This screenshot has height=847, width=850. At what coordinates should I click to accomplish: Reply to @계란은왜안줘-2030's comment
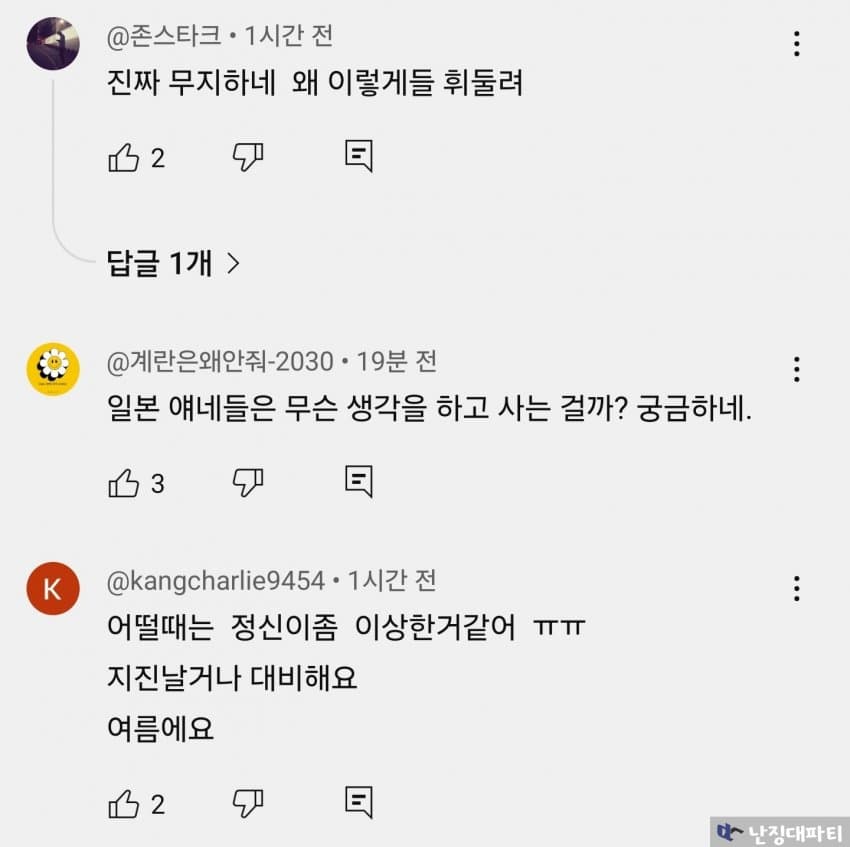[359, 482]
